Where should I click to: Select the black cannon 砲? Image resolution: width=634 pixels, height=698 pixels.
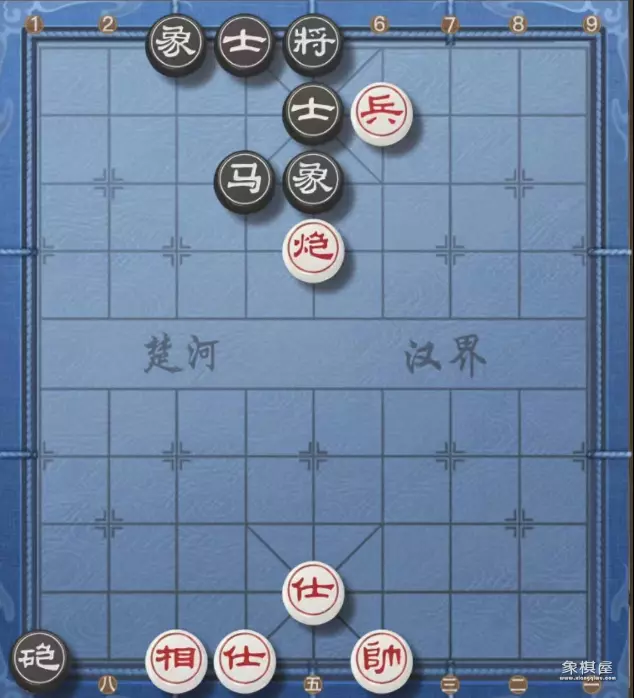tap(41, 659)
